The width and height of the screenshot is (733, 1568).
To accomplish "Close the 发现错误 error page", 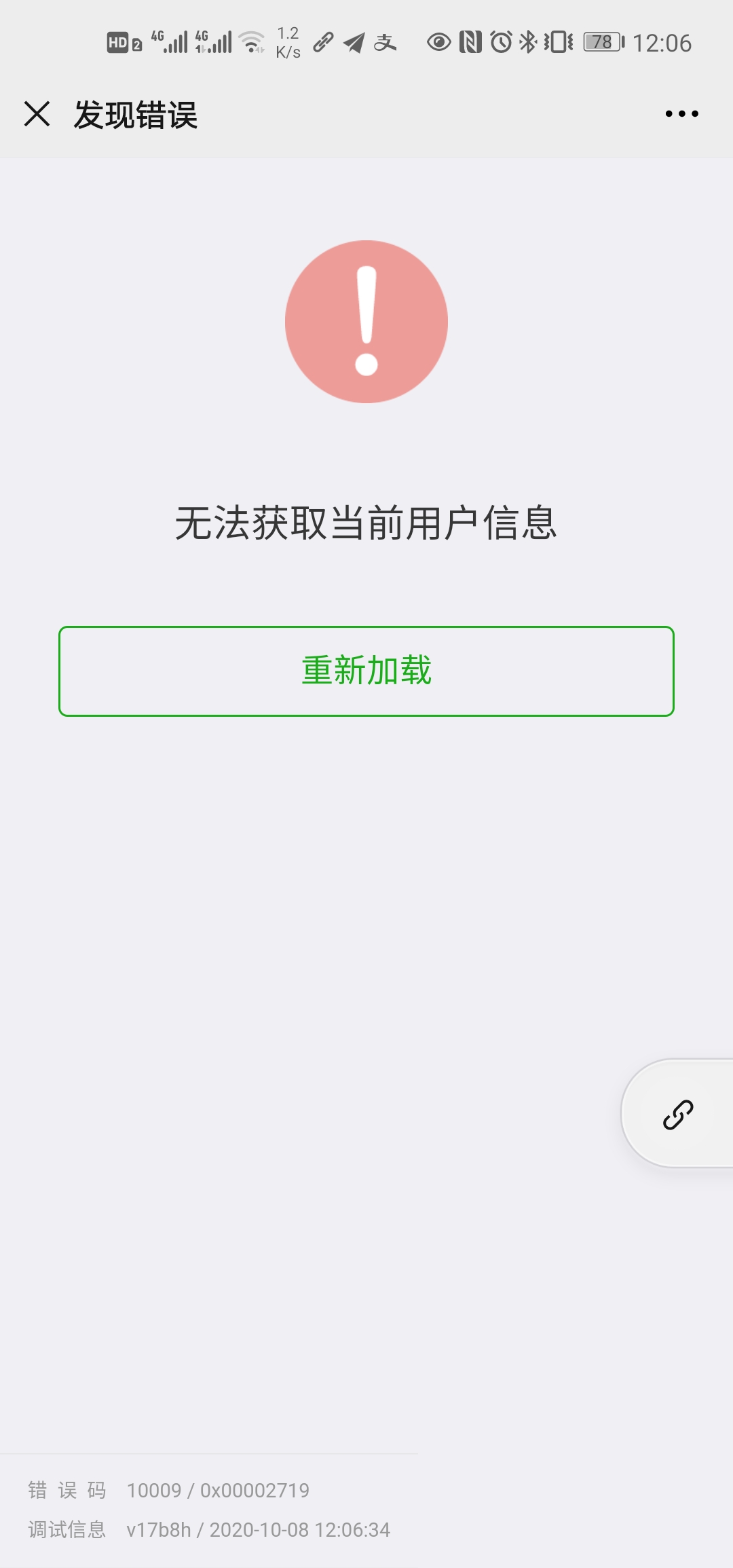I will coord(37,114).
